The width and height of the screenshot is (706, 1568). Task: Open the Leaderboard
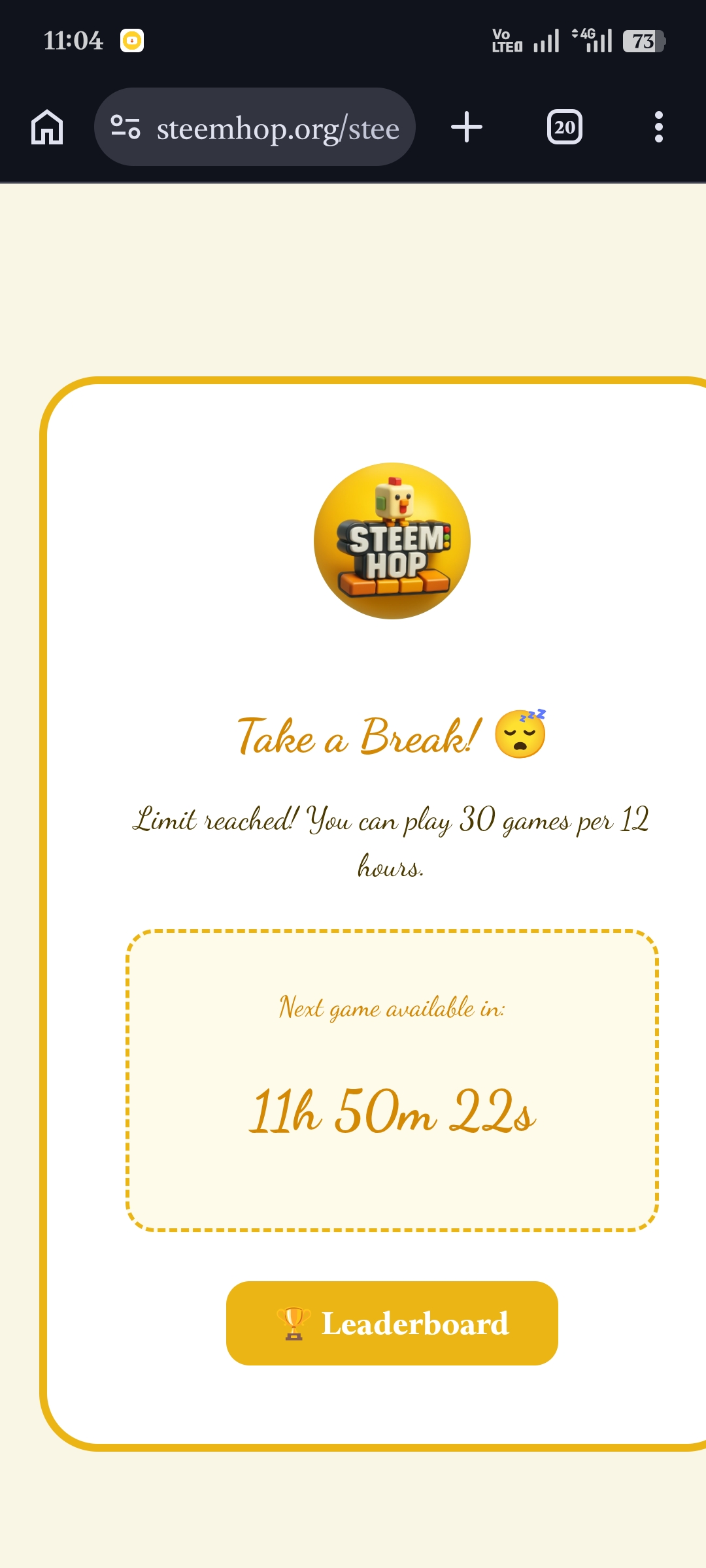(x=392, y=1323)
